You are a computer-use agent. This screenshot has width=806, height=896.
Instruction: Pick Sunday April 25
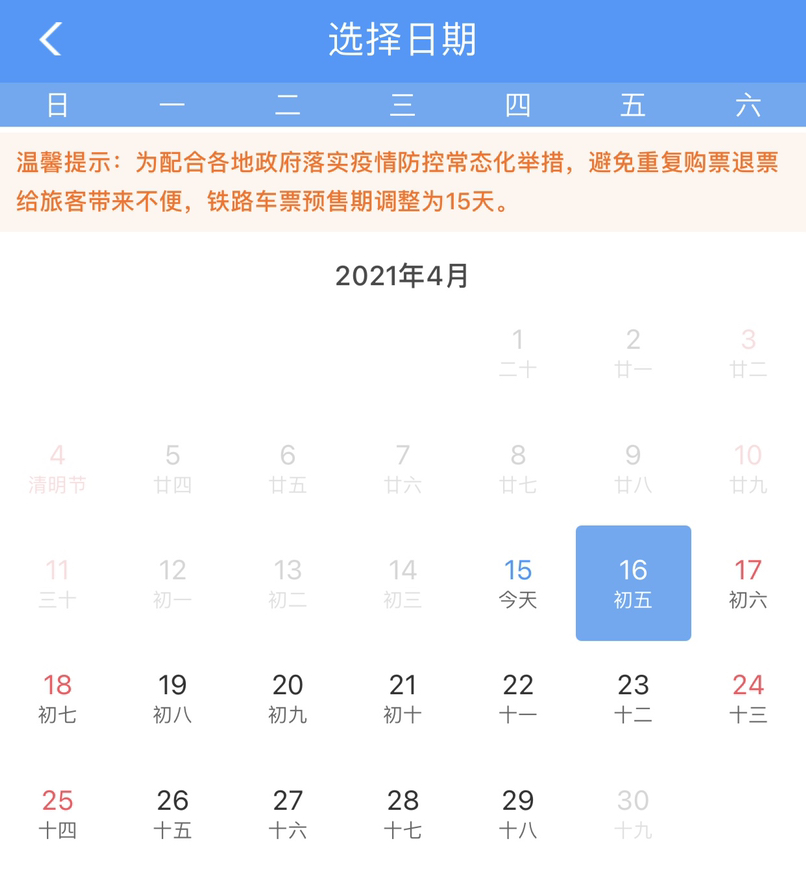58,813
